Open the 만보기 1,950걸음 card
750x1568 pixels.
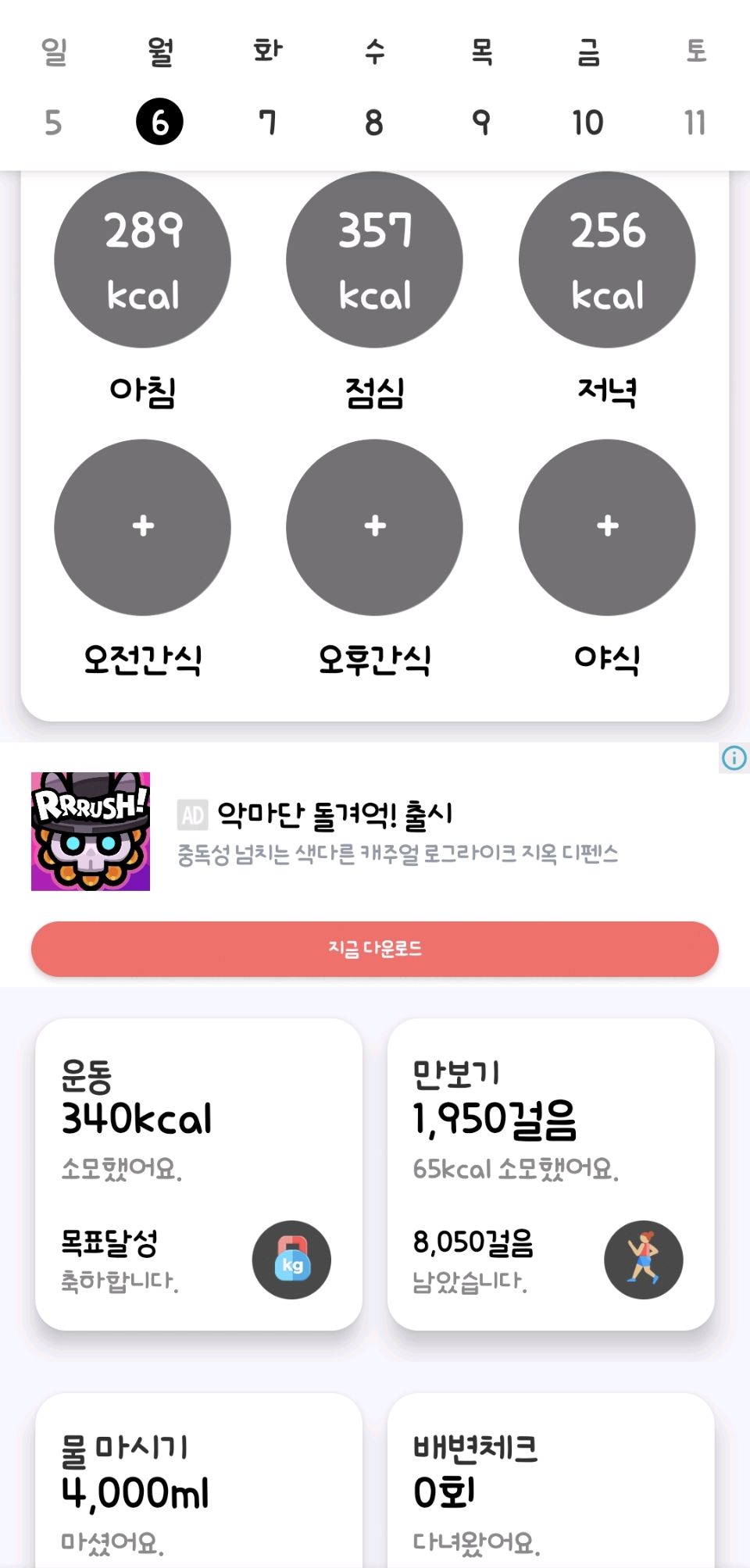pos(551,1174)
